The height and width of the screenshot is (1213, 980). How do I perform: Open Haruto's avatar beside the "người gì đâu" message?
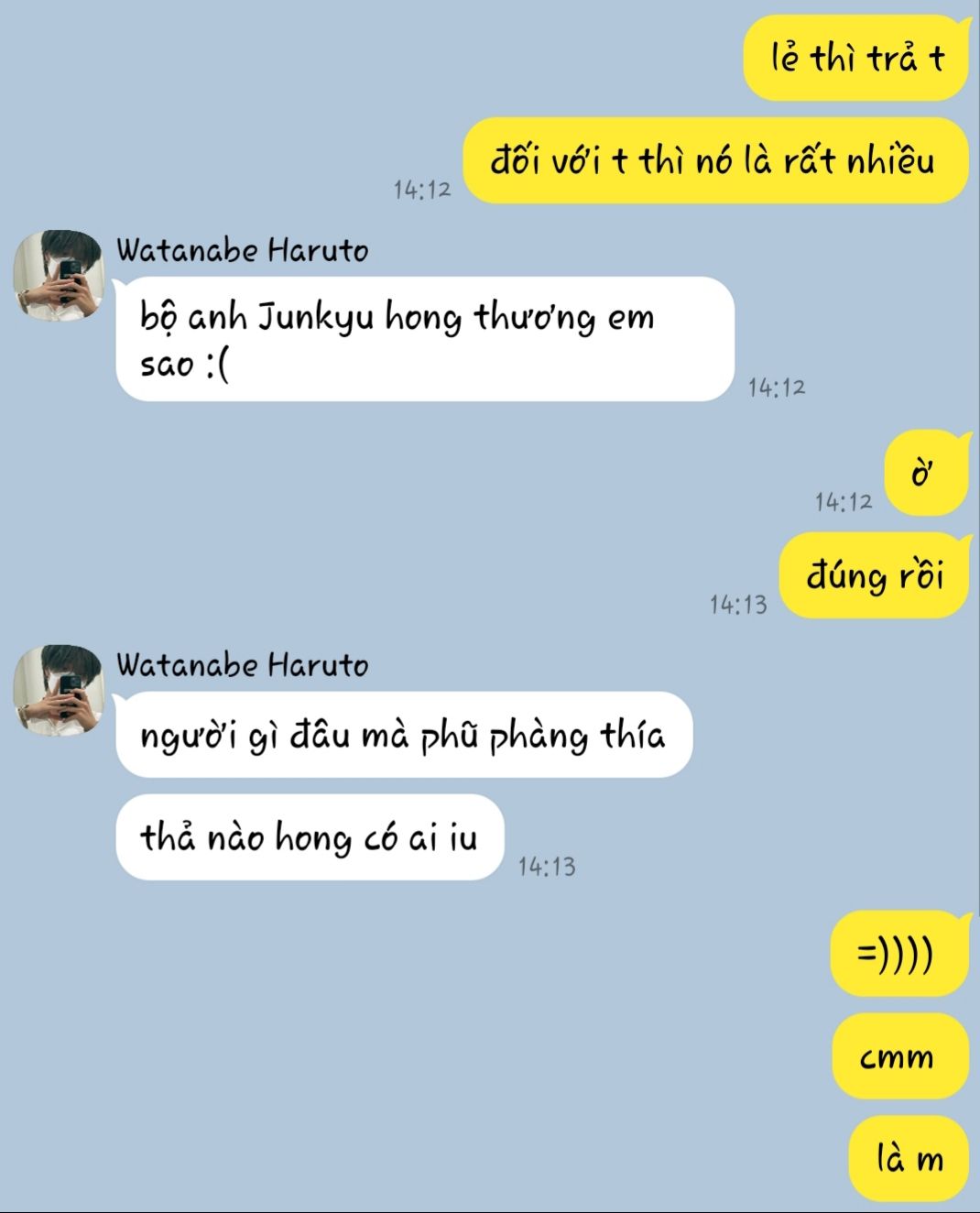(59, 691)
